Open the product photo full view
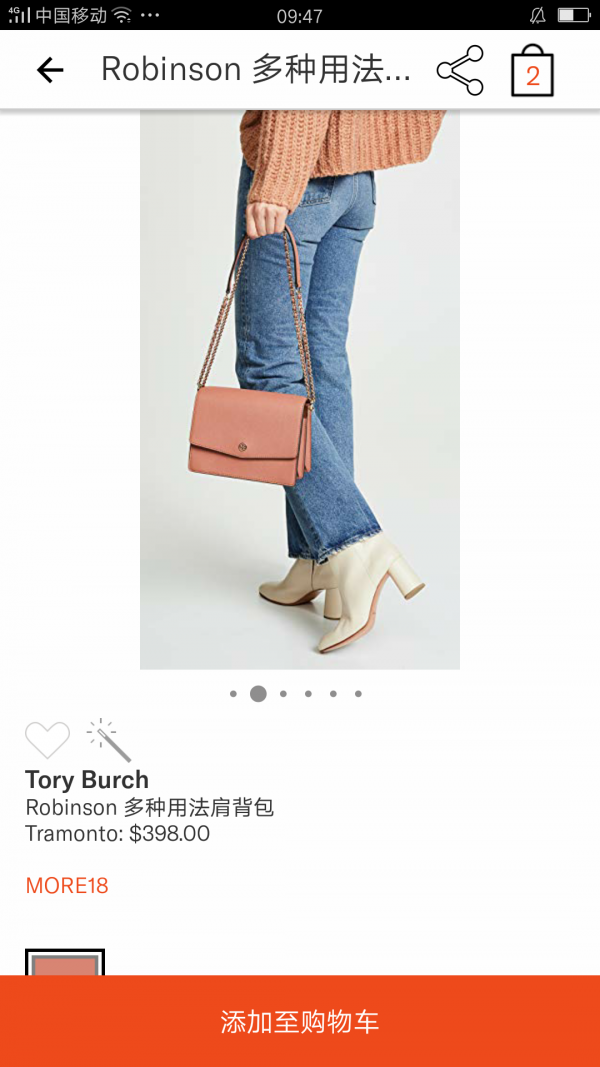 (300, 390)
